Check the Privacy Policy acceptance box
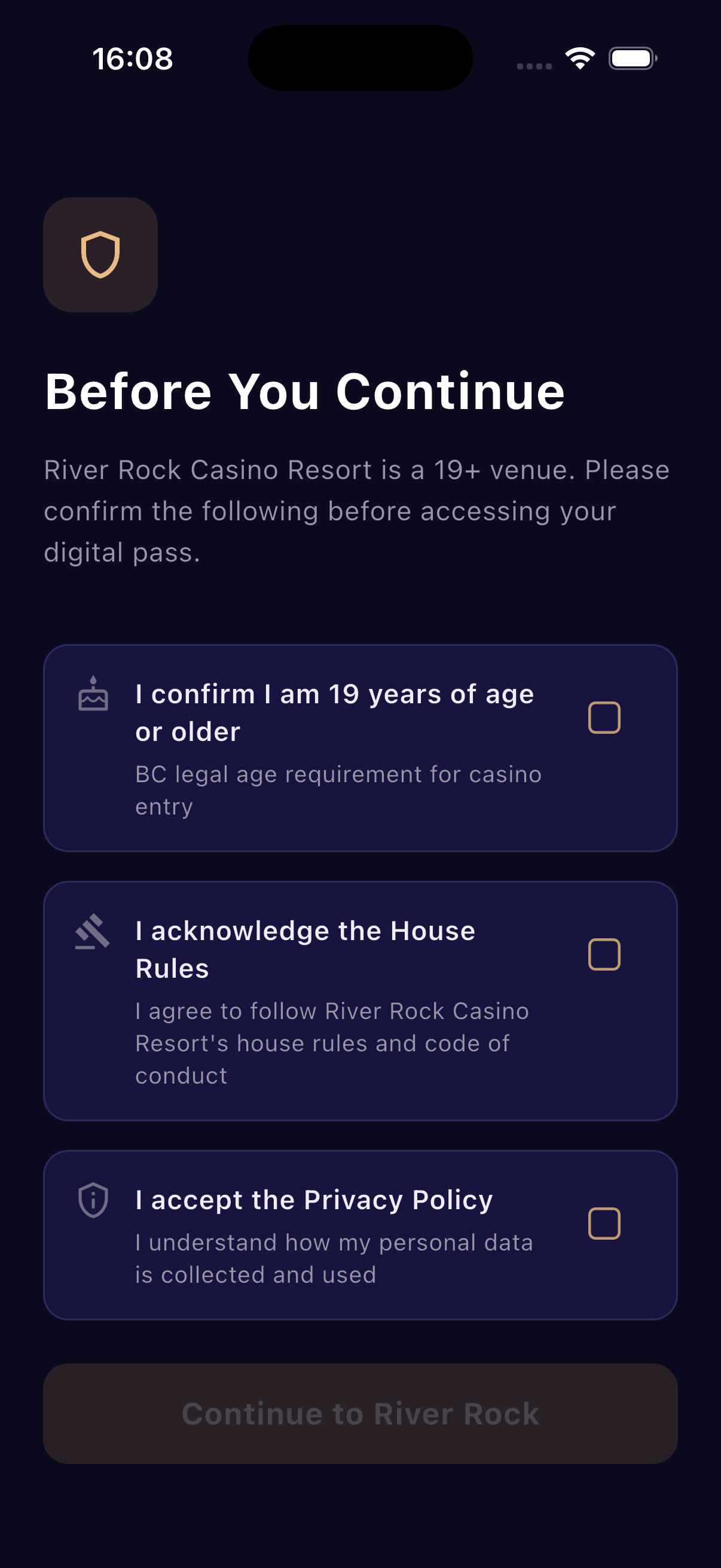Image resolution: width=721 pixels, height=1568 pixels. (x=606, y=1225)
